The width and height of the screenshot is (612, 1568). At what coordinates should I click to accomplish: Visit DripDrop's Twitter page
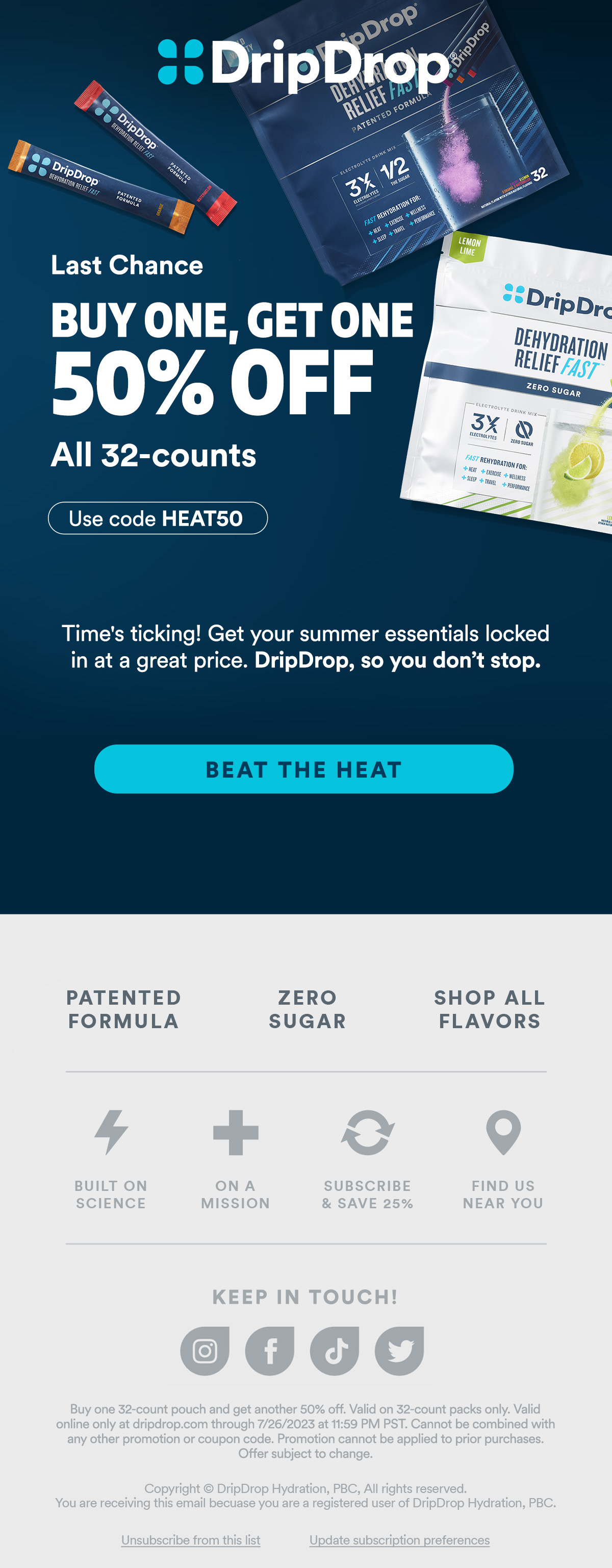click(x=400, y=1351)
